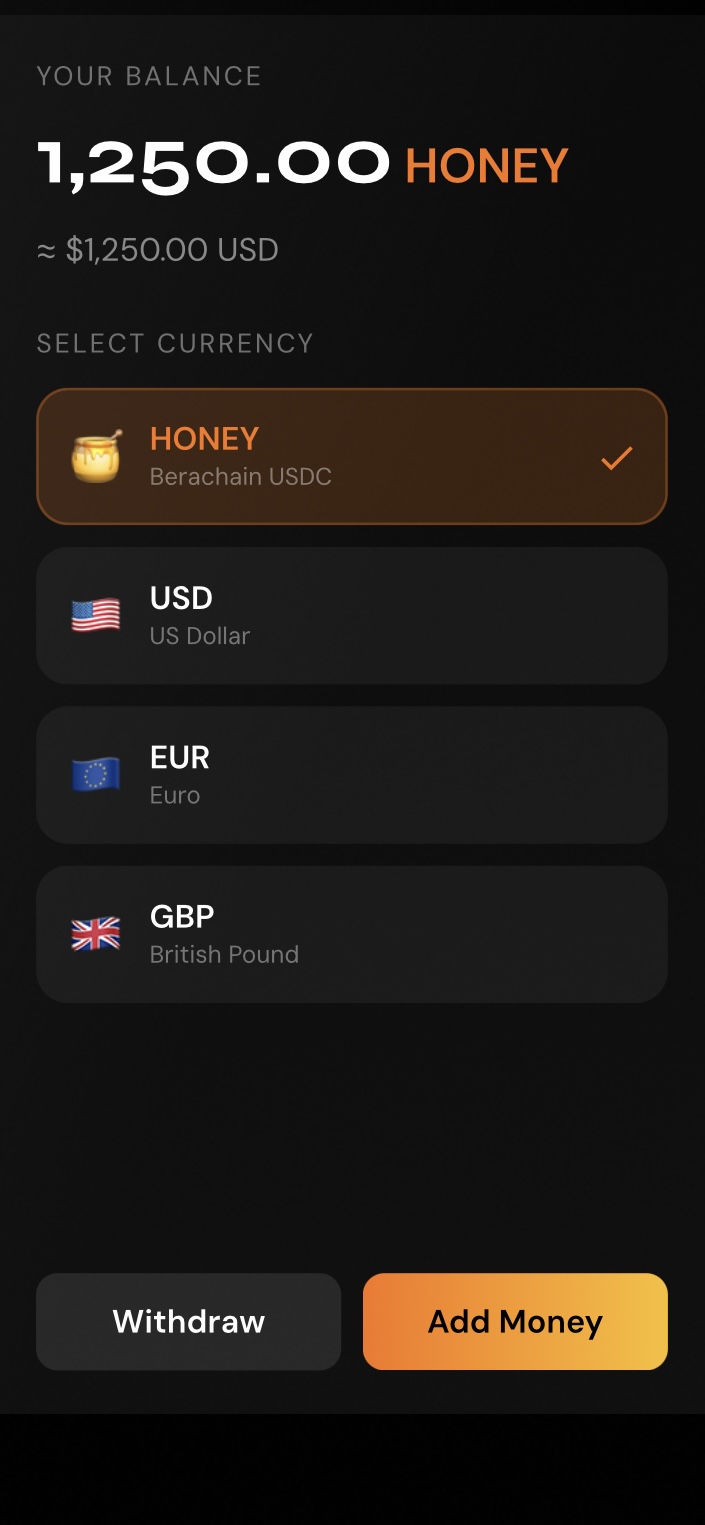Switch currency to EUR Euro

351,775
